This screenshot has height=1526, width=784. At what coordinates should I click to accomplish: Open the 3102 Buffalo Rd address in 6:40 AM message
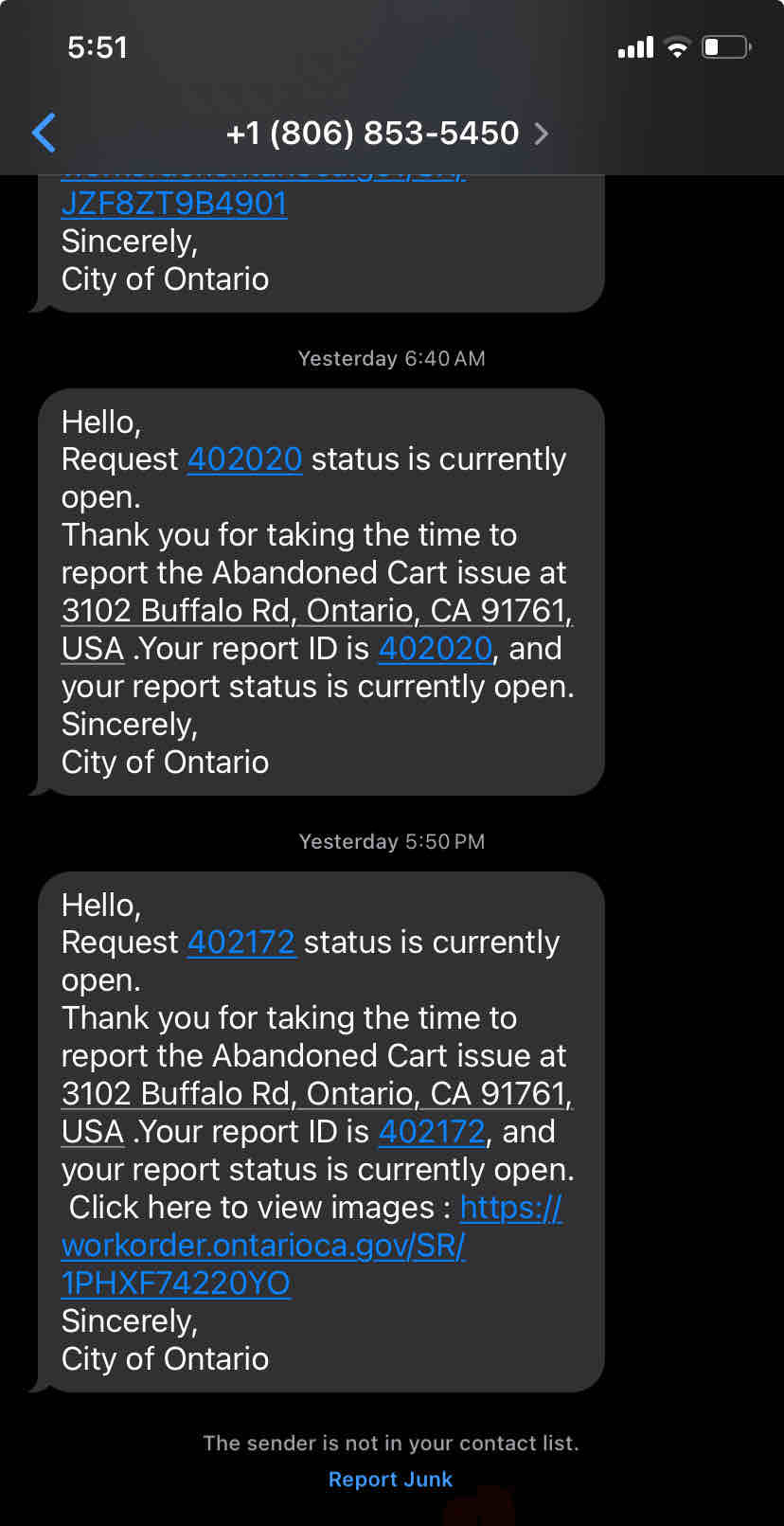pos(317,629)
